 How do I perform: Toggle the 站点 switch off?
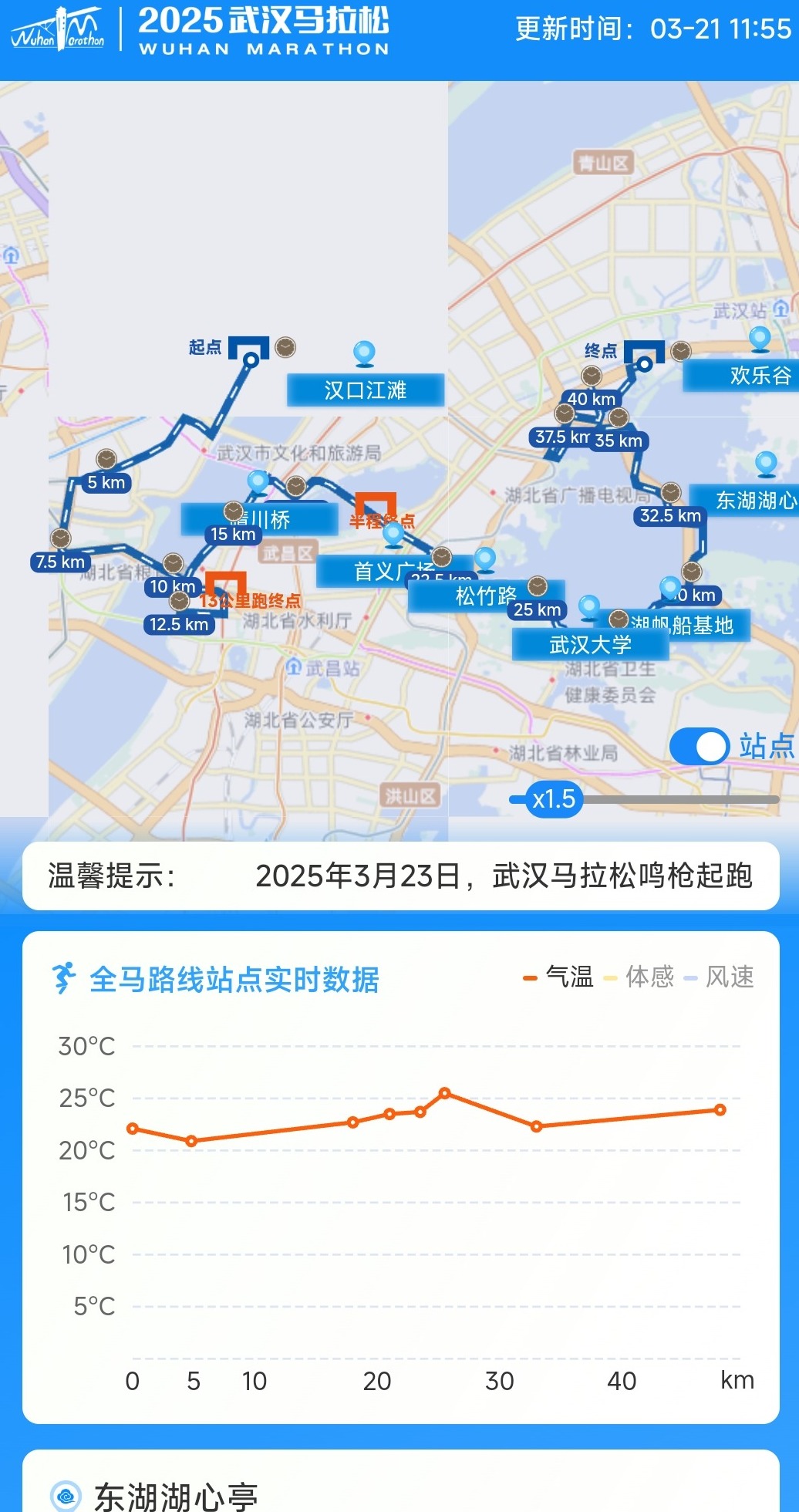pyautogui.click(x=700, y=746)
